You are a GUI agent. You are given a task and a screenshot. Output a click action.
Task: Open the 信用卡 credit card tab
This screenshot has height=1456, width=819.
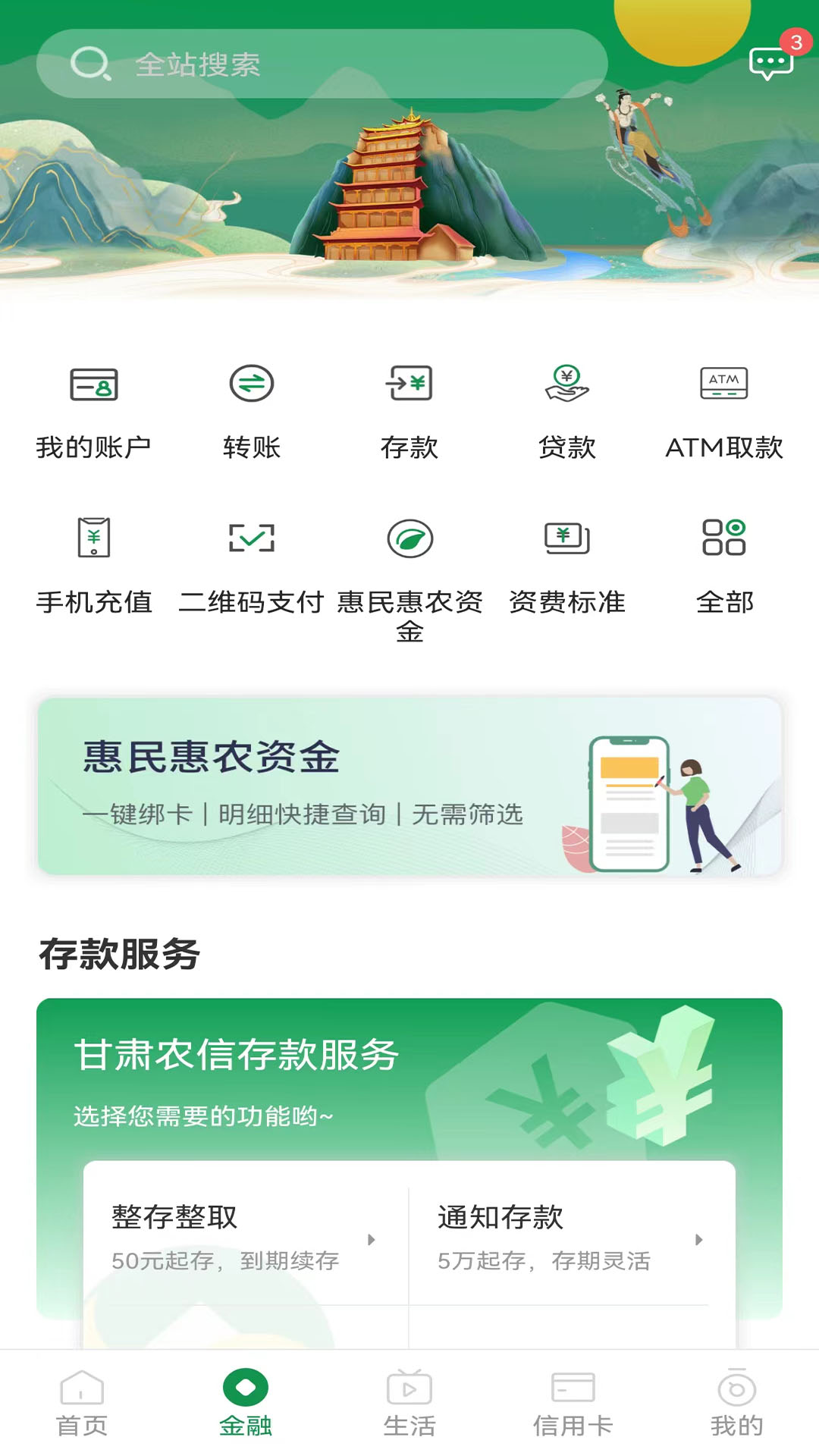point(573,1403)
